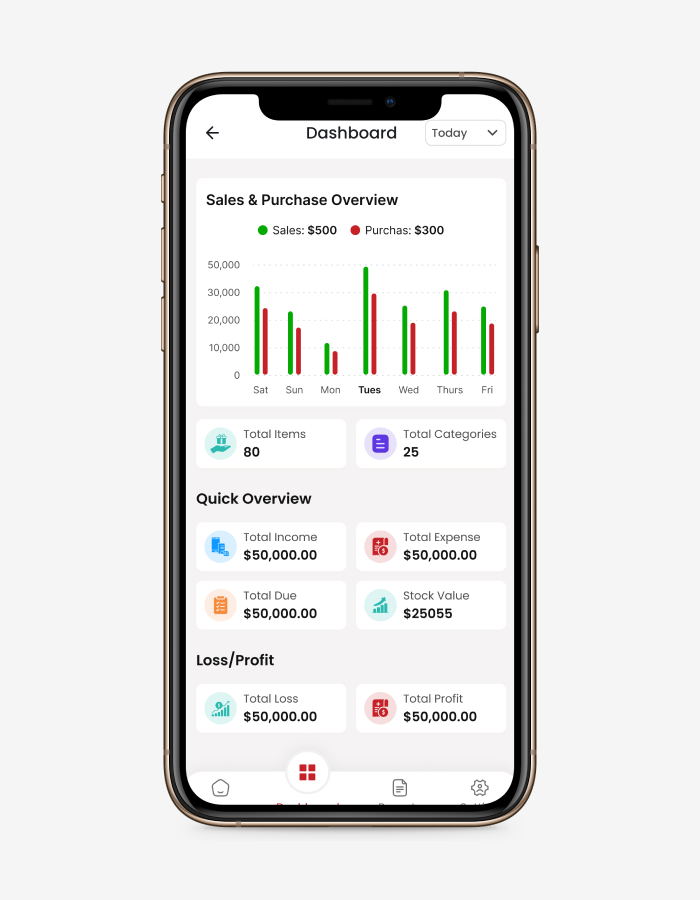Open the Settings gear tab
Image resolution: width=700 pixels, height=900 pixels.
[x=479, y=788]
